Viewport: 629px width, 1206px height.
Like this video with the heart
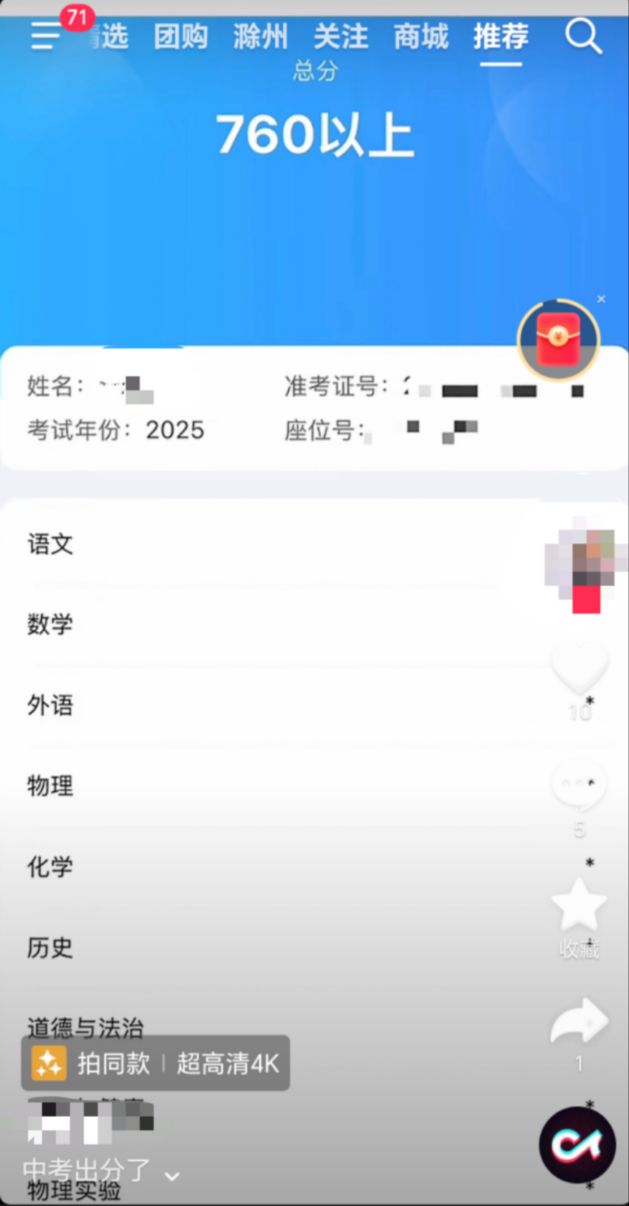point(580,668)
